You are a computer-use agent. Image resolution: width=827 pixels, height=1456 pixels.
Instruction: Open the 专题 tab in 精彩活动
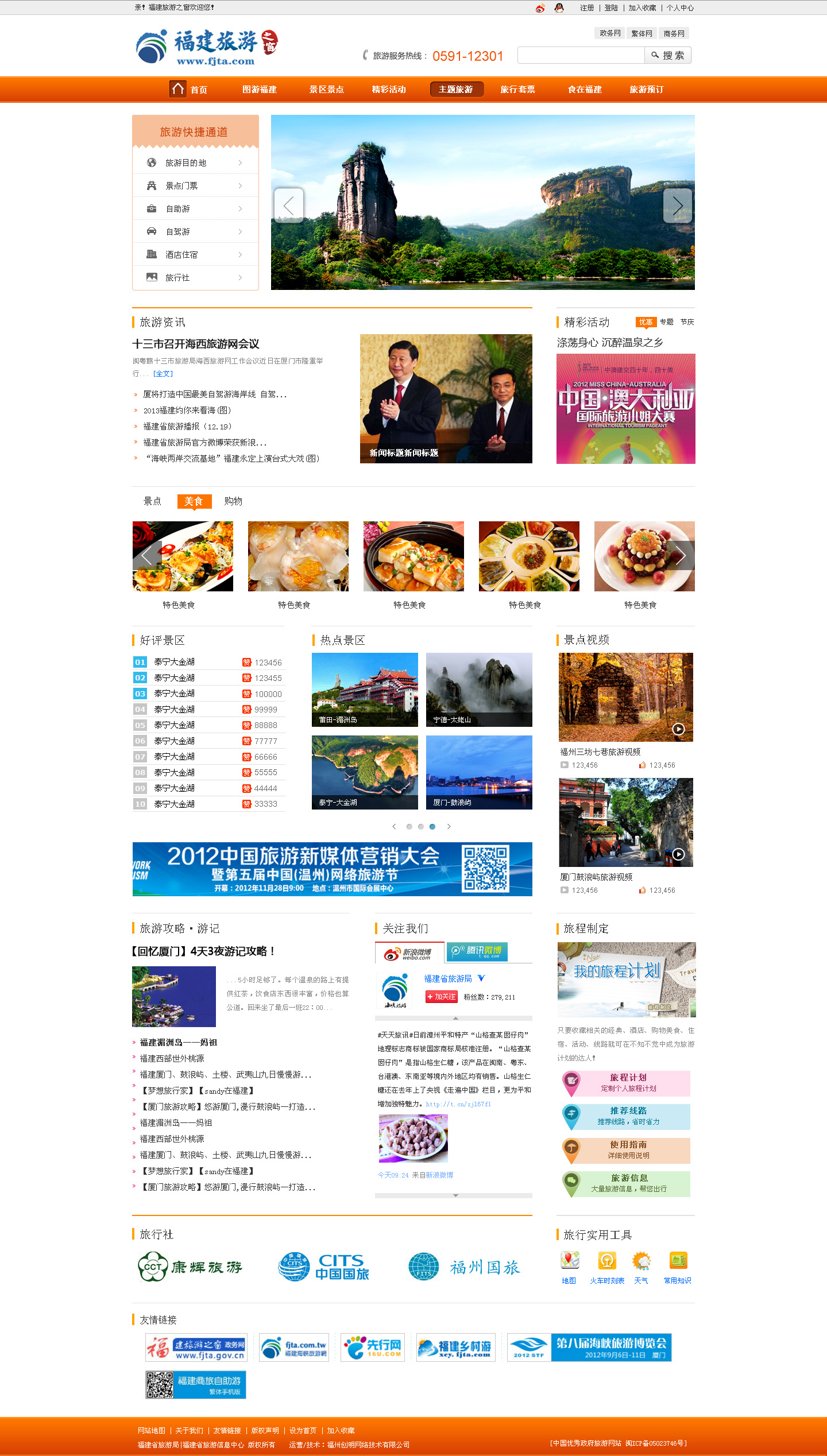click(x=666, y=322)
